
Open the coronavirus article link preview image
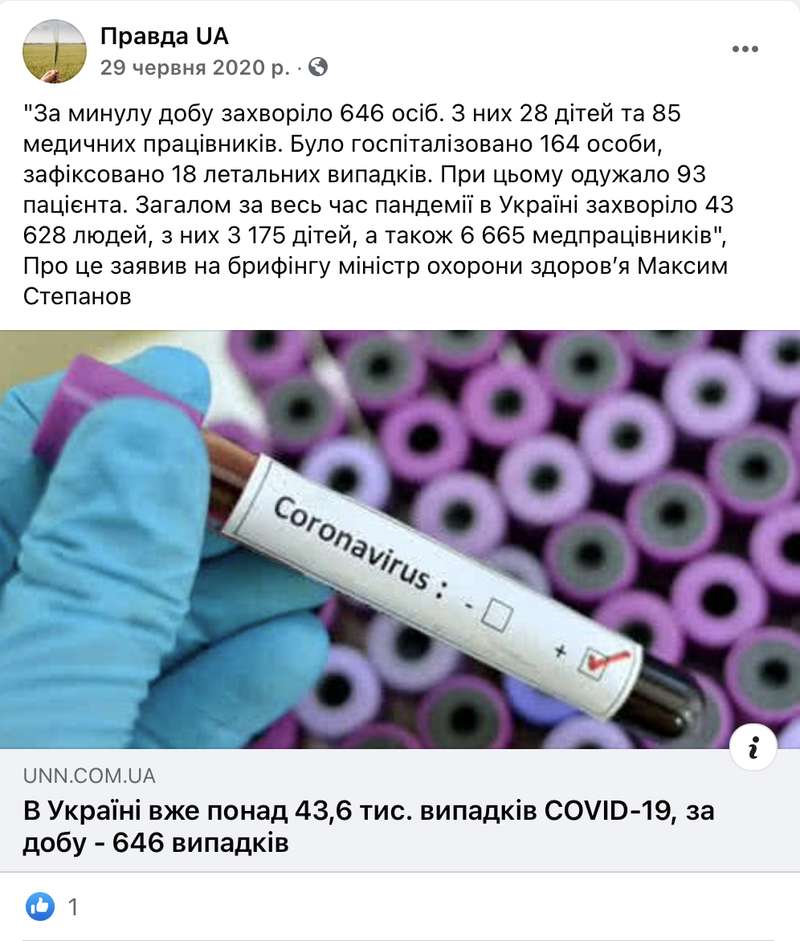tap(400, 540)
